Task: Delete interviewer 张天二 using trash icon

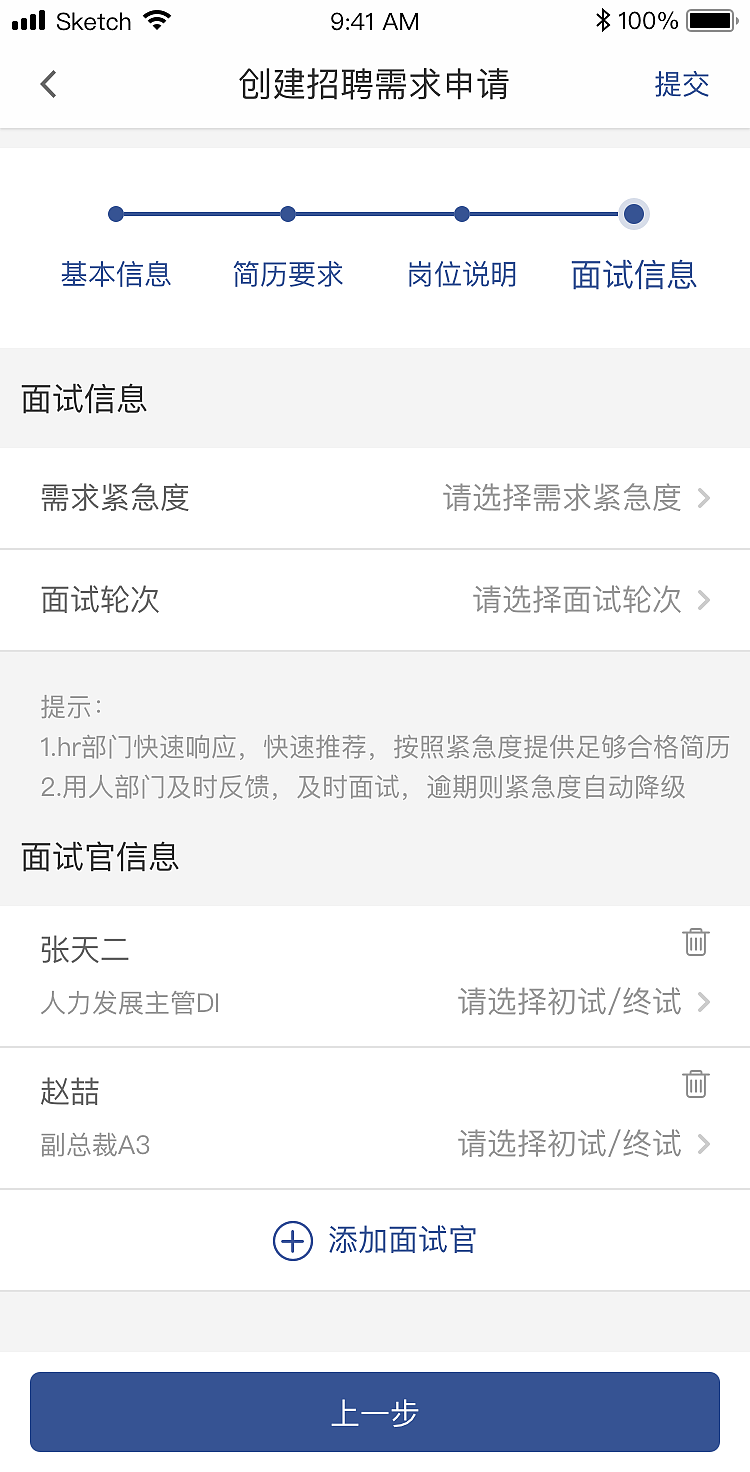Action: pyautogui.click(x=696, y=941)
